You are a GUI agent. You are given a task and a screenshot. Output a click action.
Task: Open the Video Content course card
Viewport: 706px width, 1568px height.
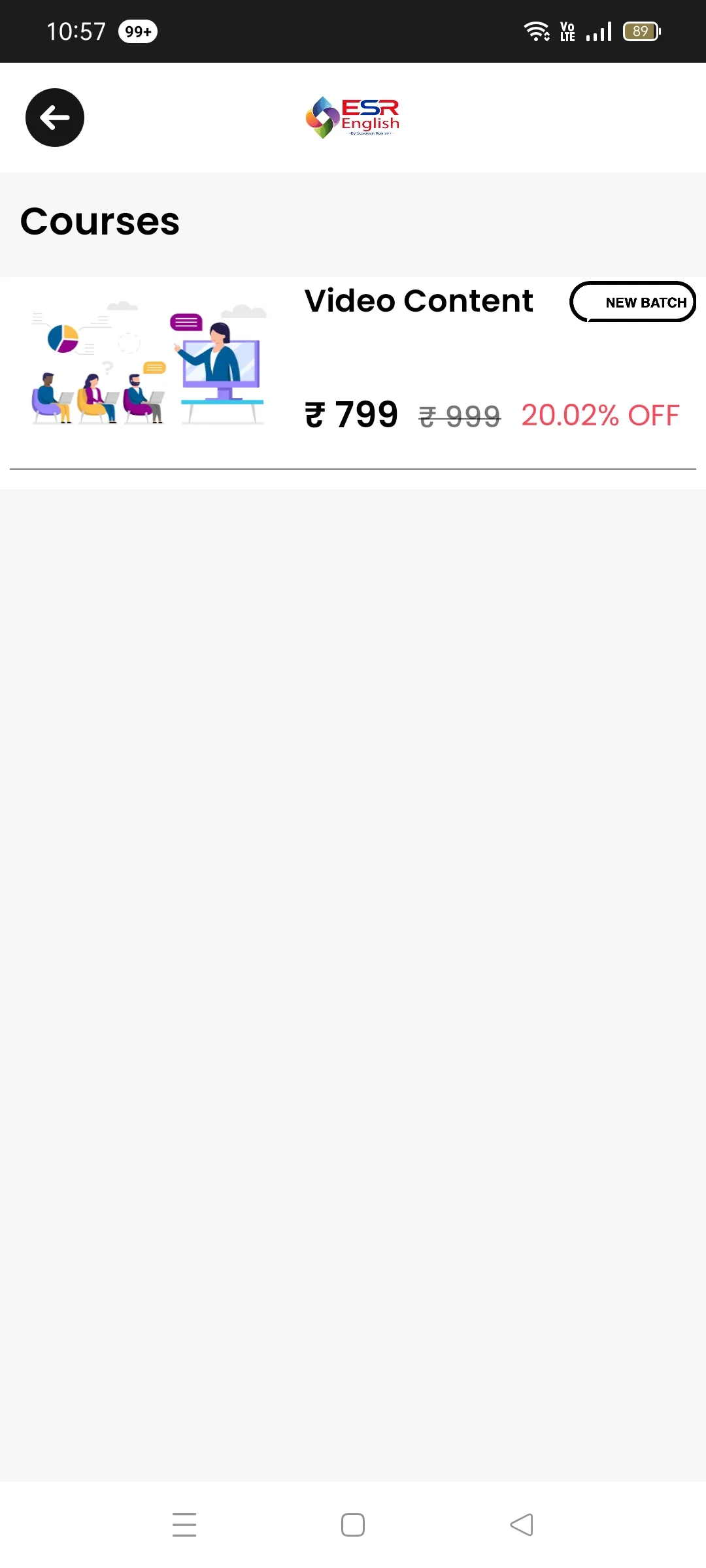coord(353,373)
